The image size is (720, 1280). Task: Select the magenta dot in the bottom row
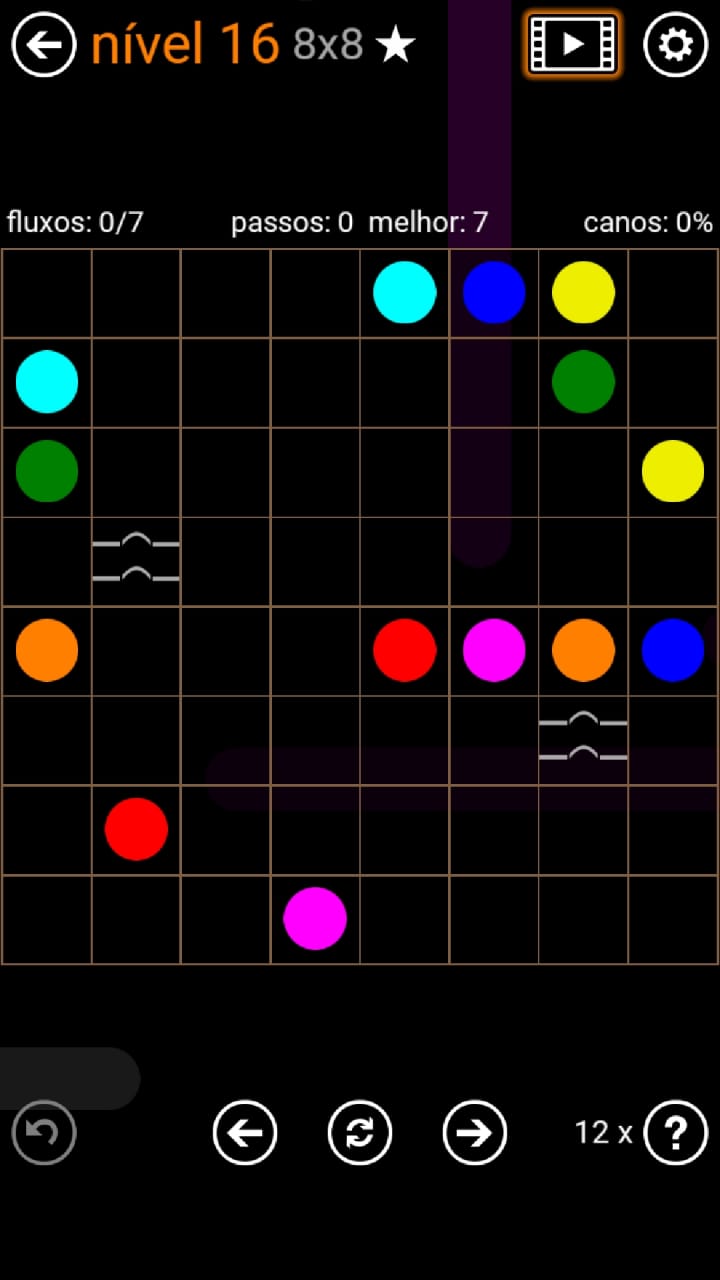click(x=315, y=918)
